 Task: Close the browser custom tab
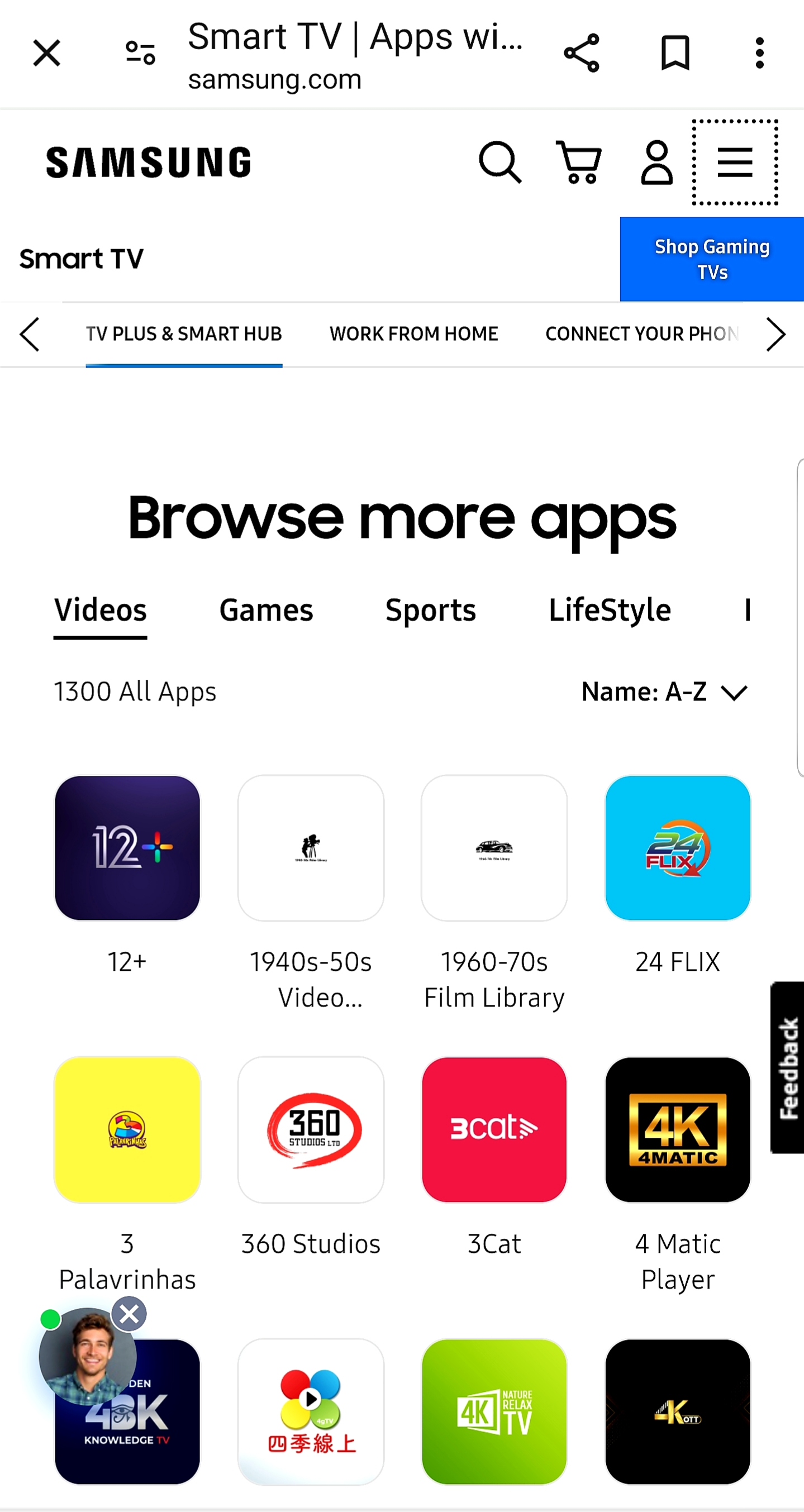click(x=46, y=54)
